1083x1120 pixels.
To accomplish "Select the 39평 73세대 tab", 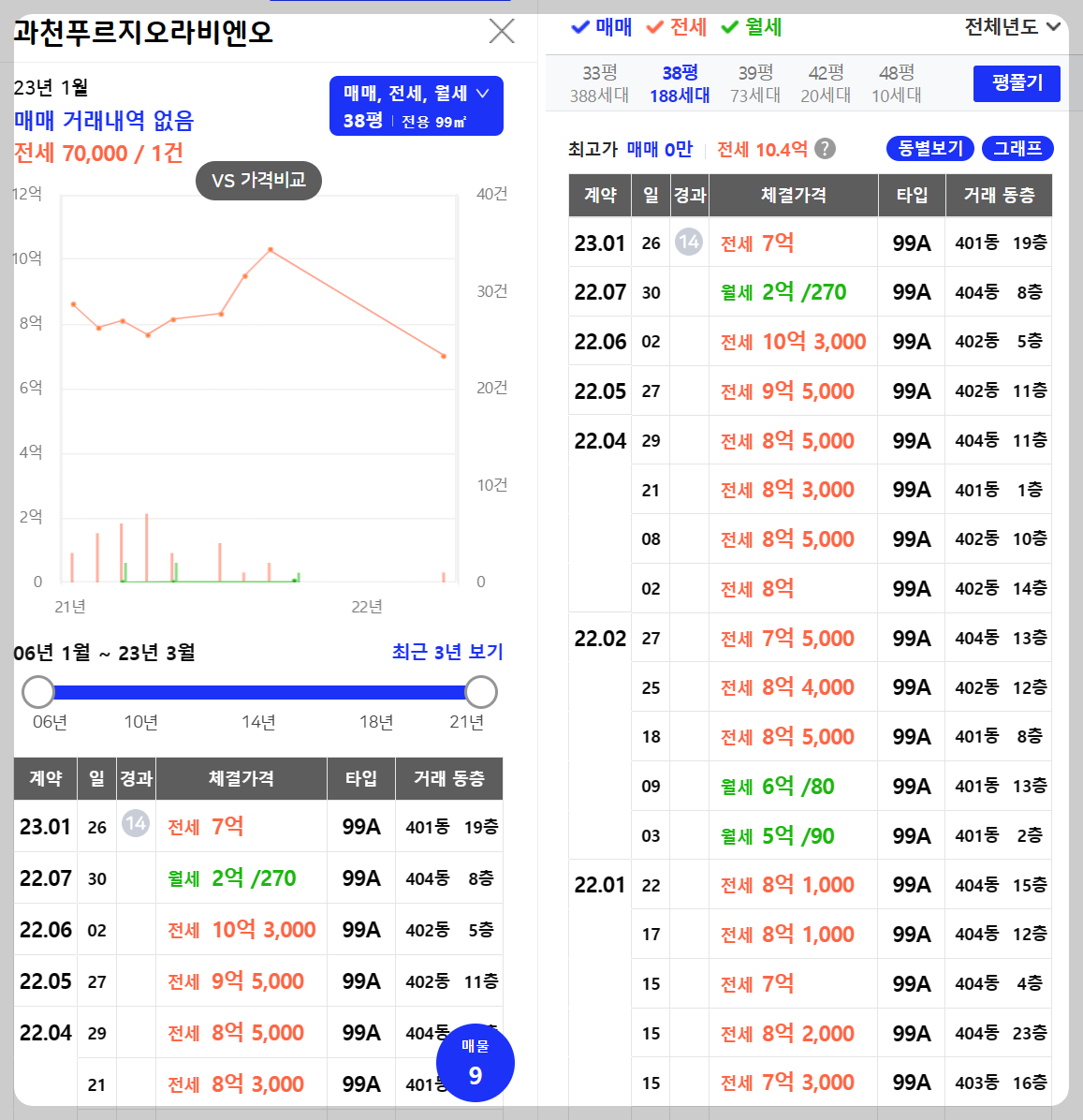I will [755, 81].
